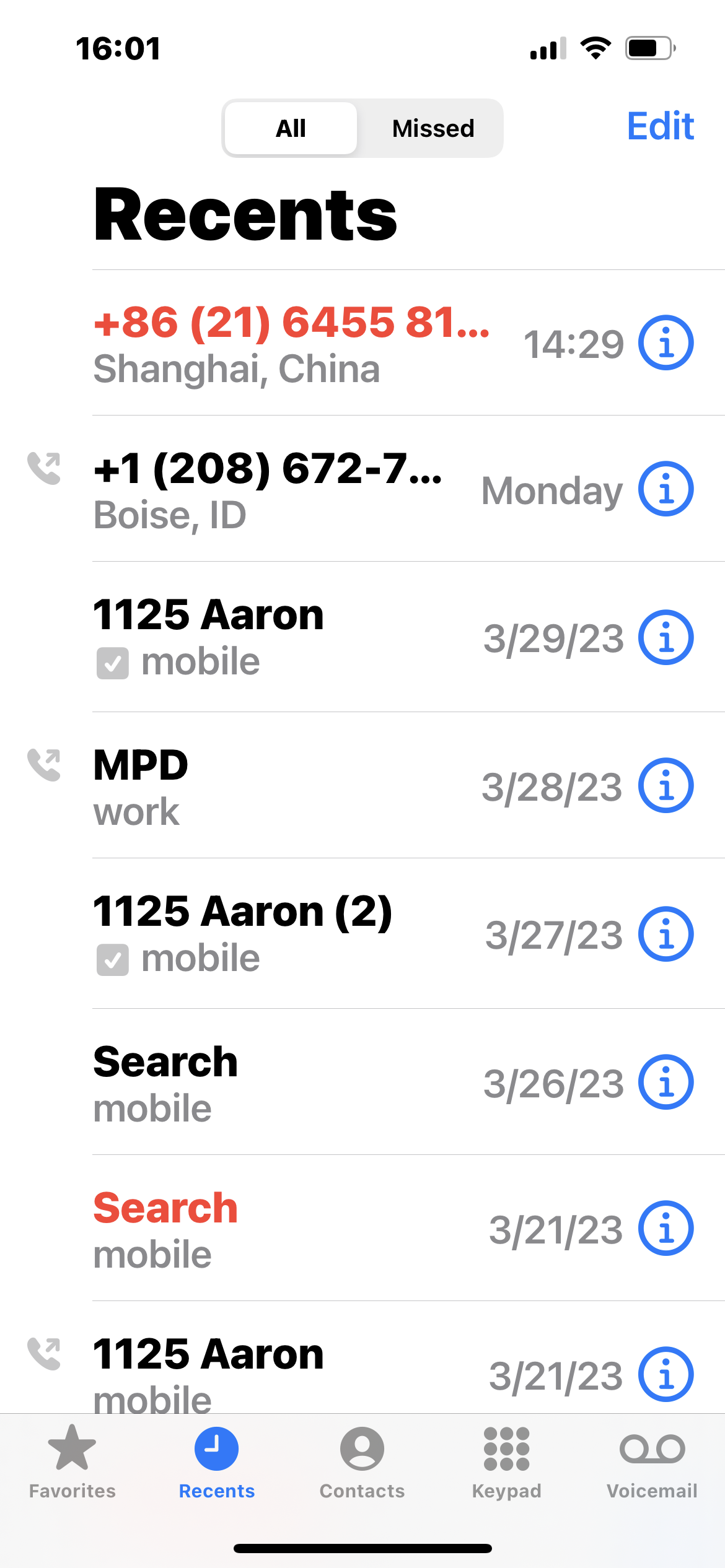Select the All calls segment
The height and width of the screenshot is (1568, 725).
291,128
